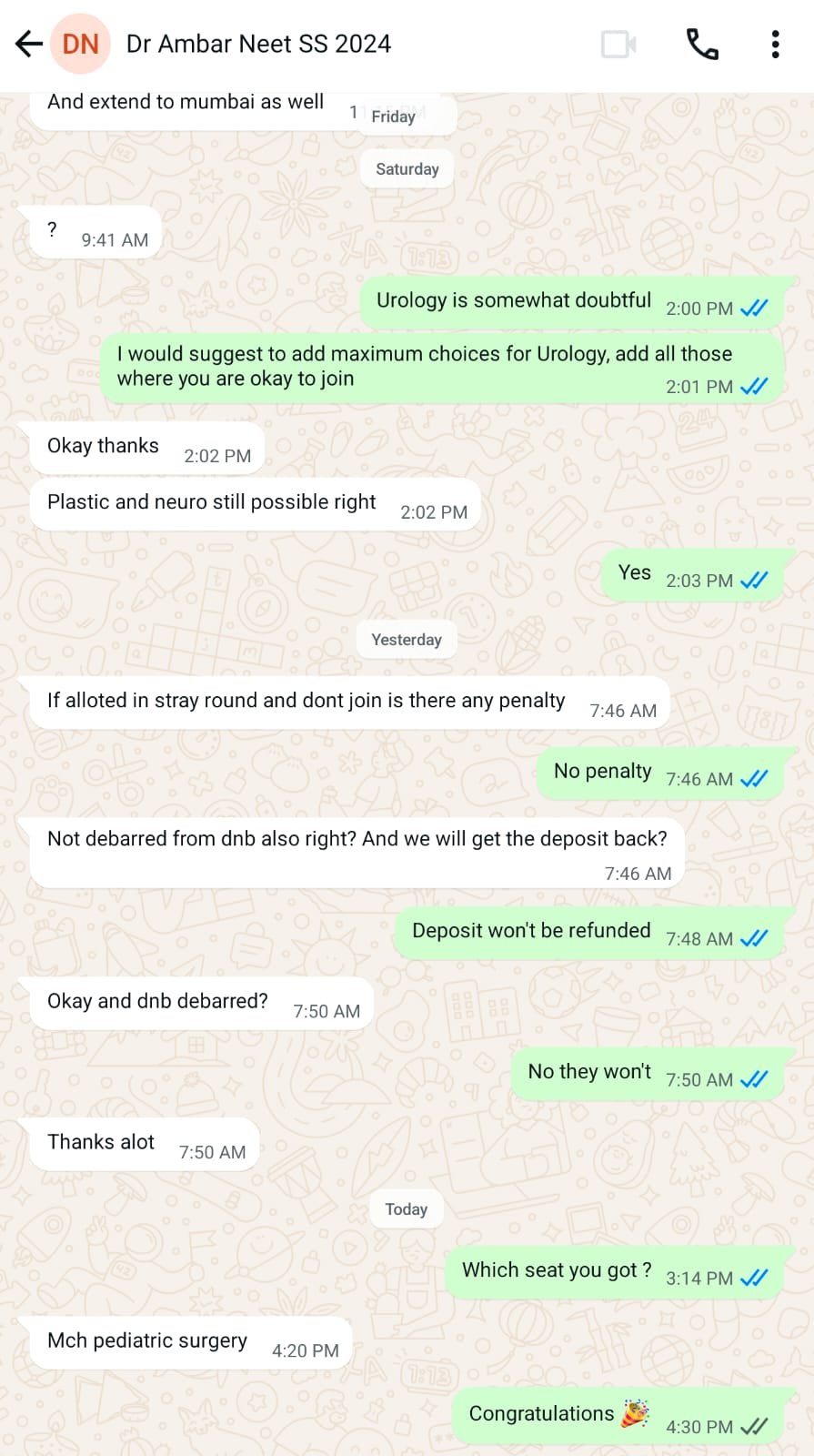The image size is (814, 1456).
Task: Open the three-dot overflow menu
Action: (775, 44)
